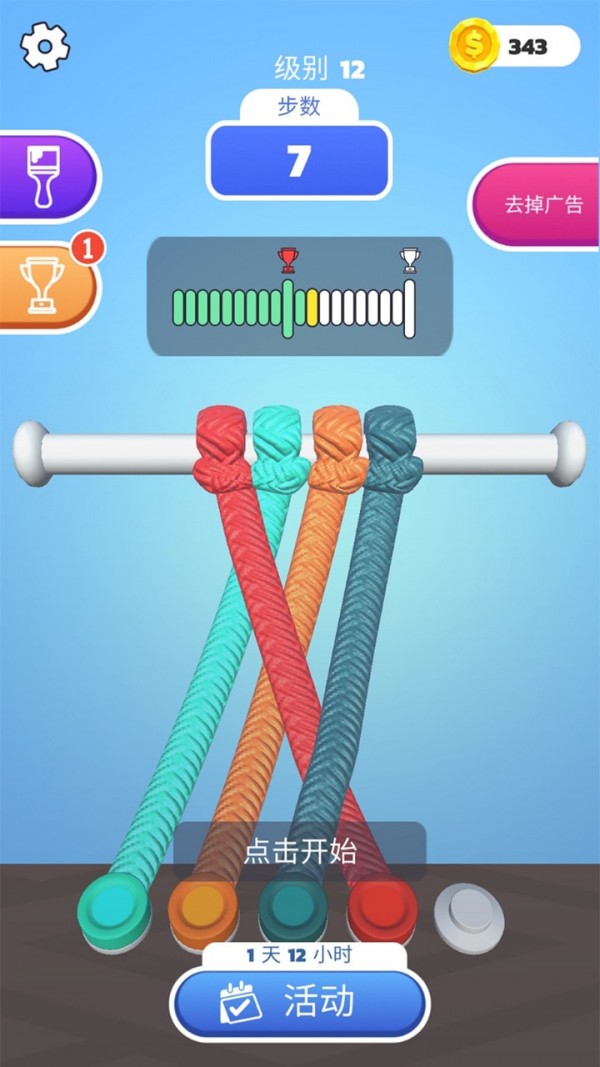Tap 点击开始 to start the level

pyautogui.click(x=300, y=852)
